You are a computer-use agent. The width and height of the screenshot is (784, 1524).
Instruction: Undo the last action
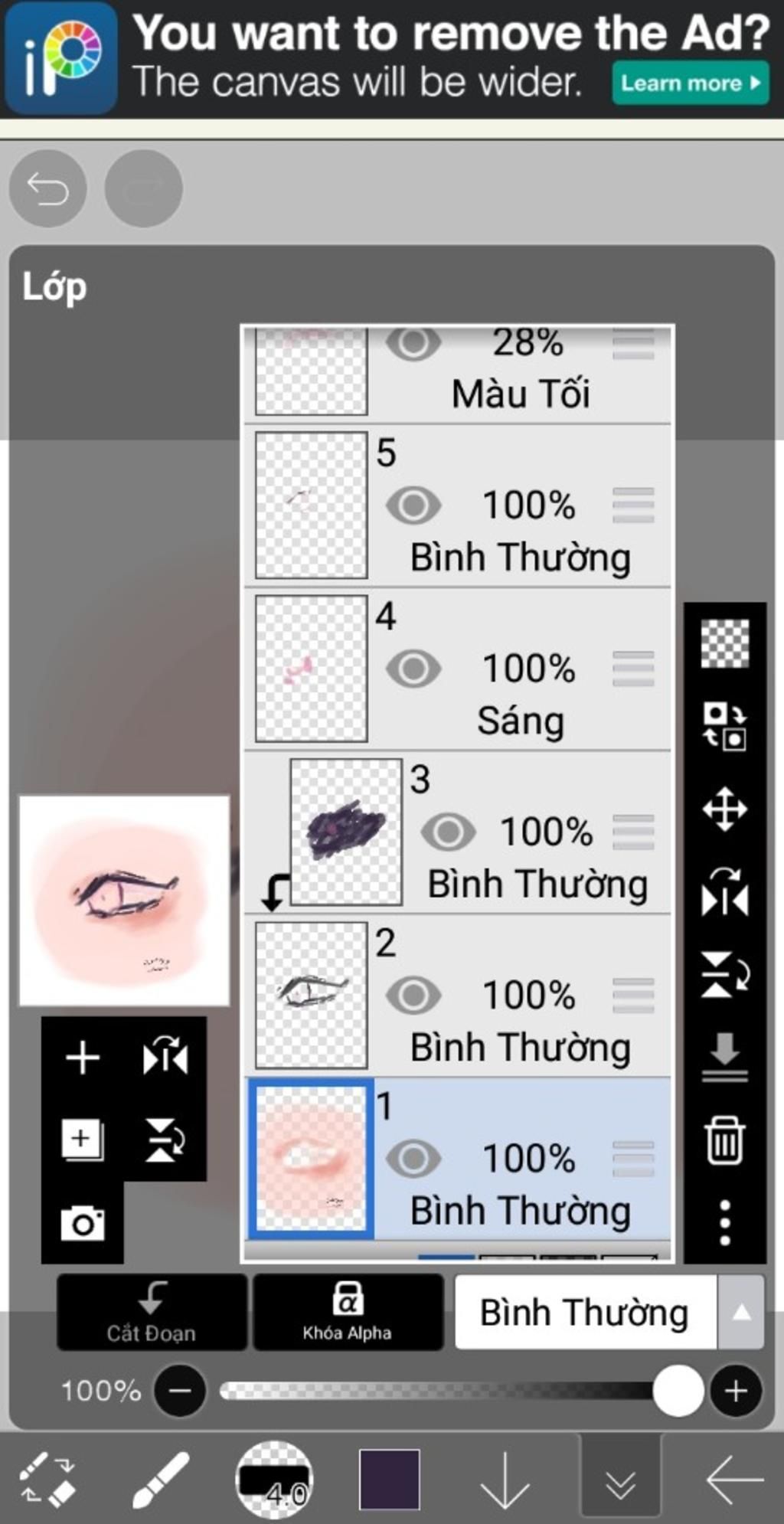point(47,188)
